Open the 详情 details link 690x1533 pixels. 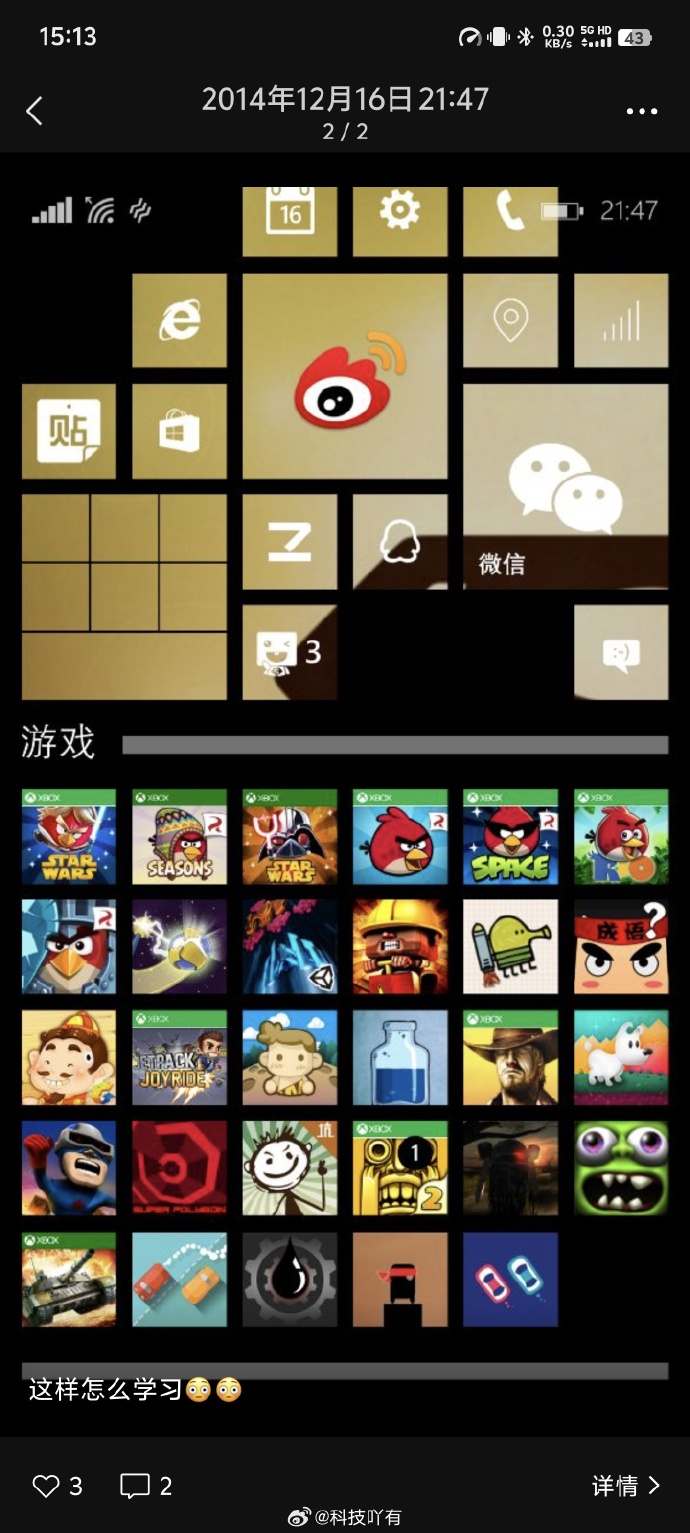pyautogui.click(x=625, y=1486)
